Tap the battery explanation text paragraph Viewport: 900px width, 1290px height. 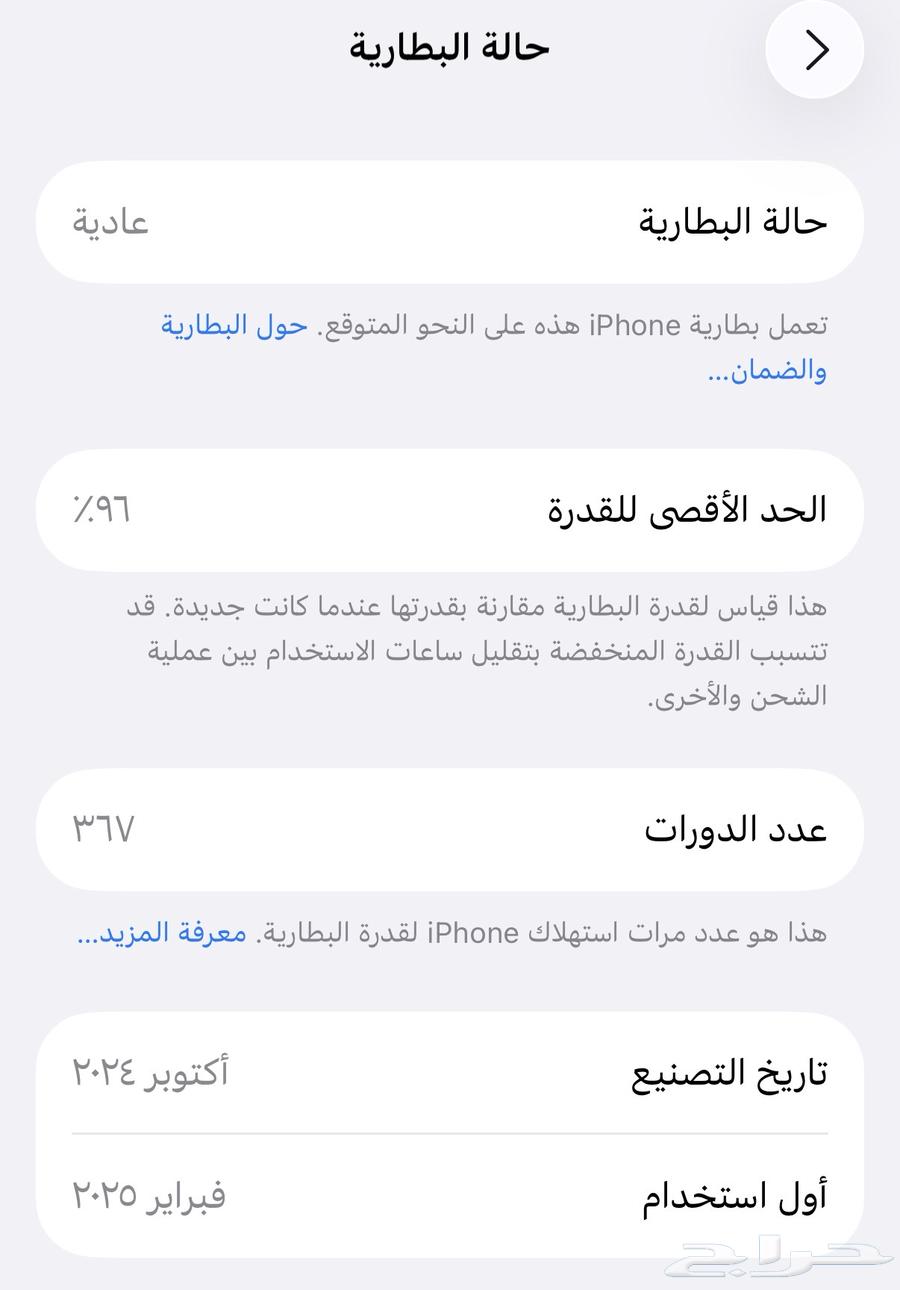pos(490,325)
